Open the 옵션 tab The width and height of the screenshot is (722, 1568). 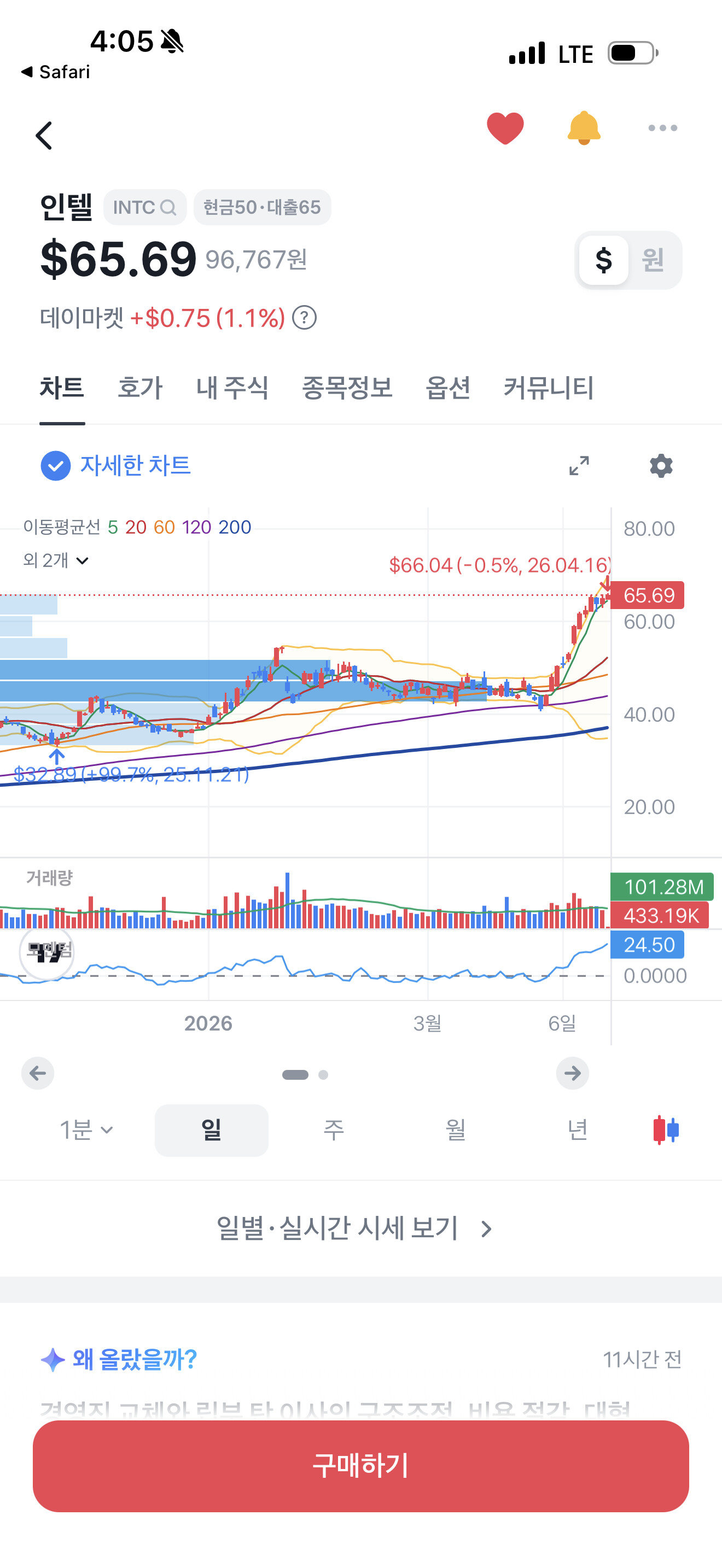[448, 388]
